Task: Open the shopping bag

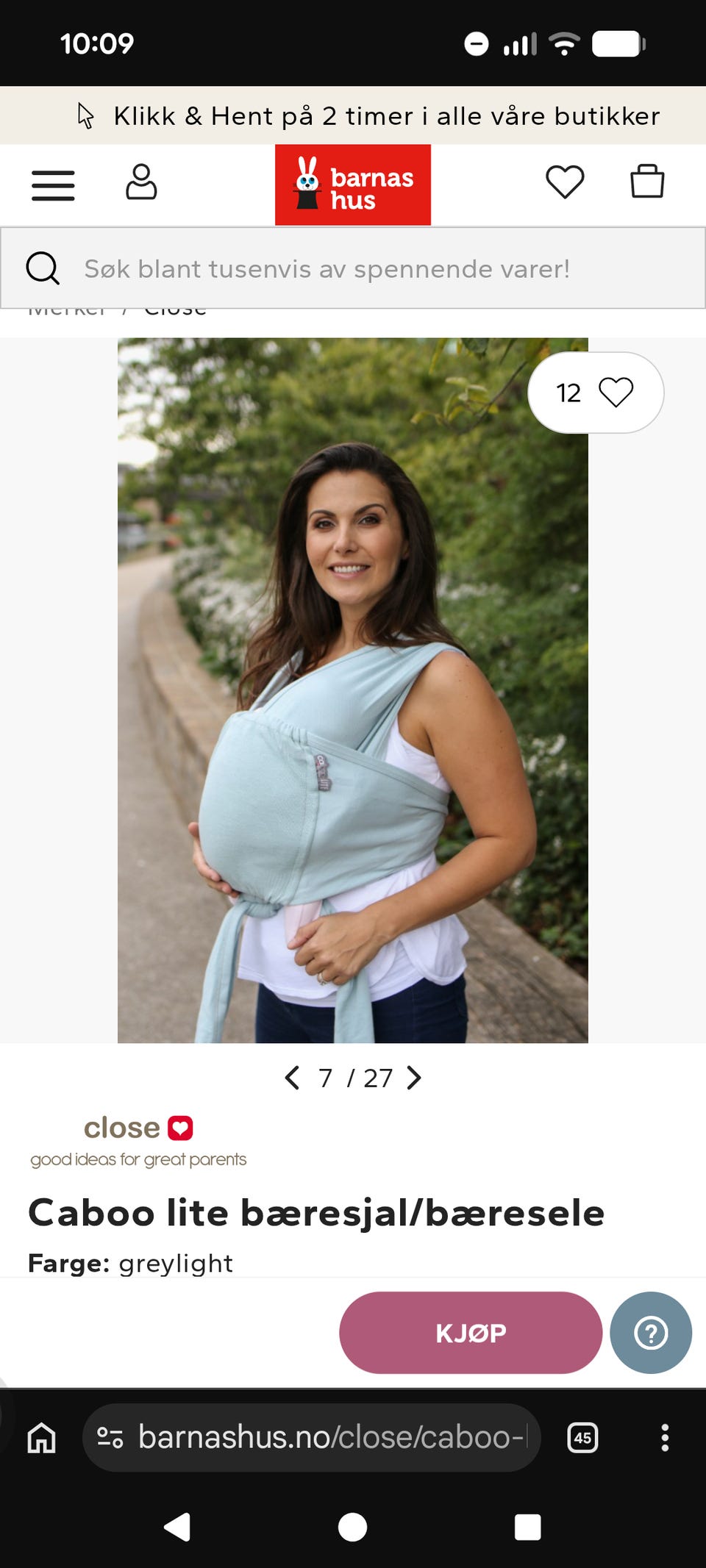Action: (647, 181)
